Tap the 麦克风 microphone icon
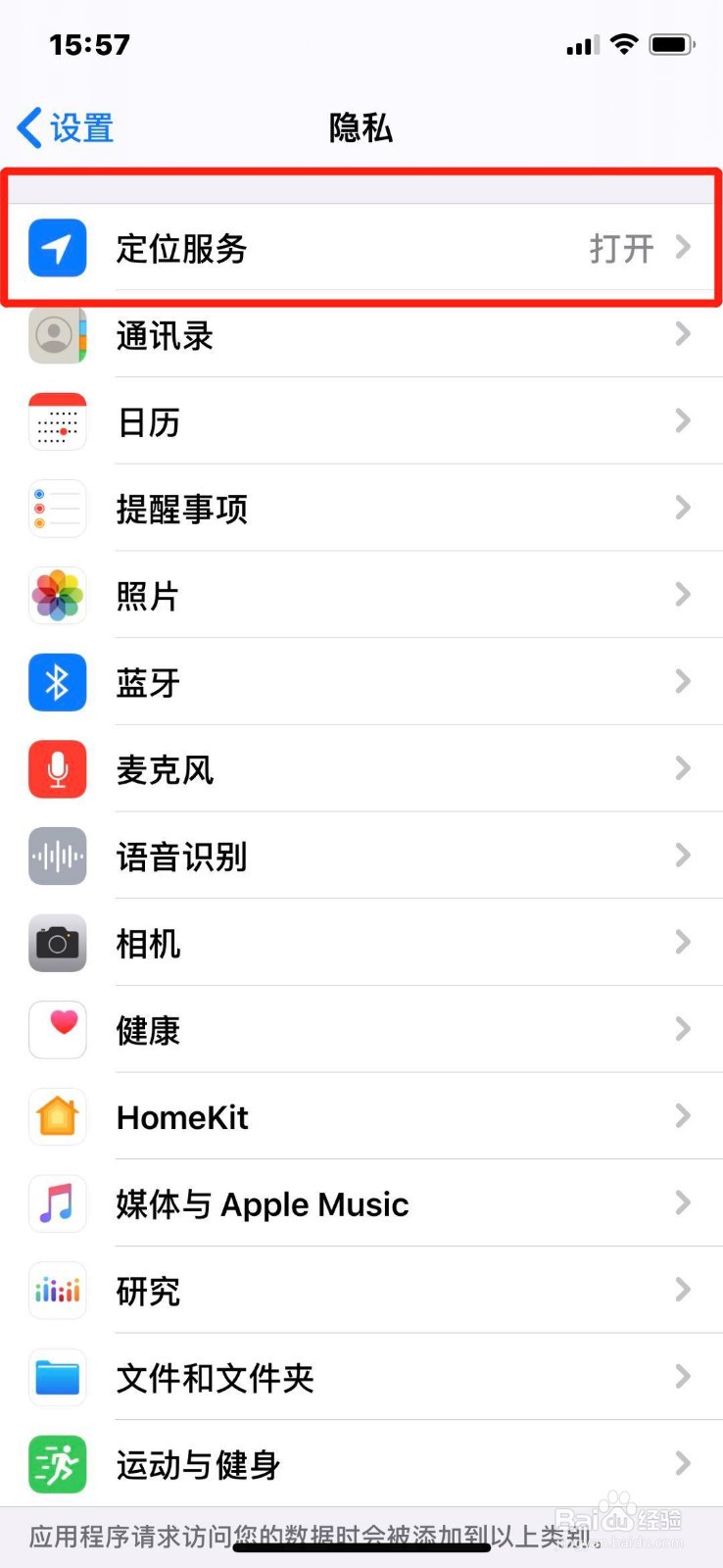This screenshot has width=723, height=1568. click(57, 769)
